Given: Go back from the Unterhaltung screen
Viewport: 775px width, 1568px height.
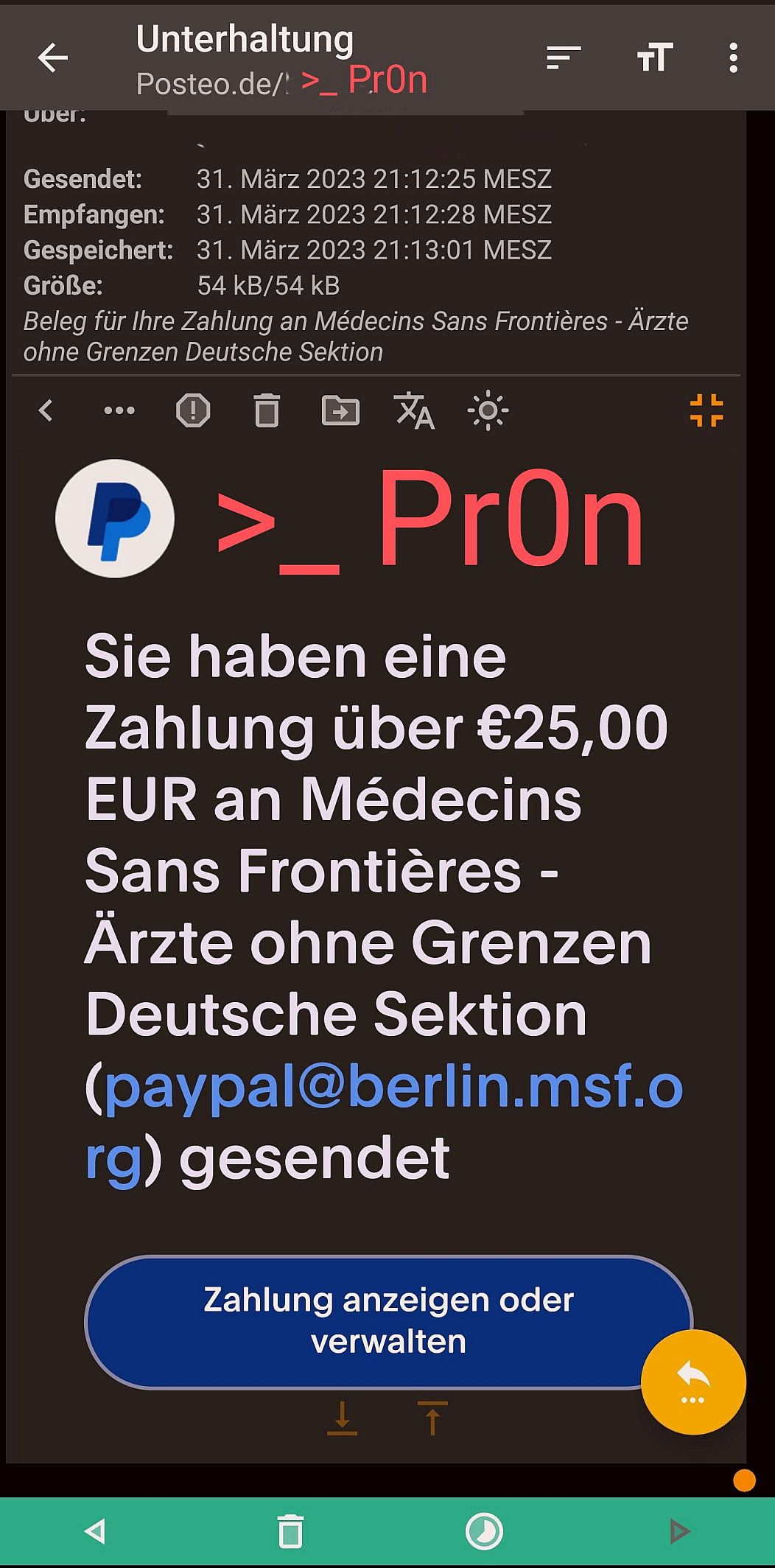Looking at the screenshot, I should [x=52, y=57].
